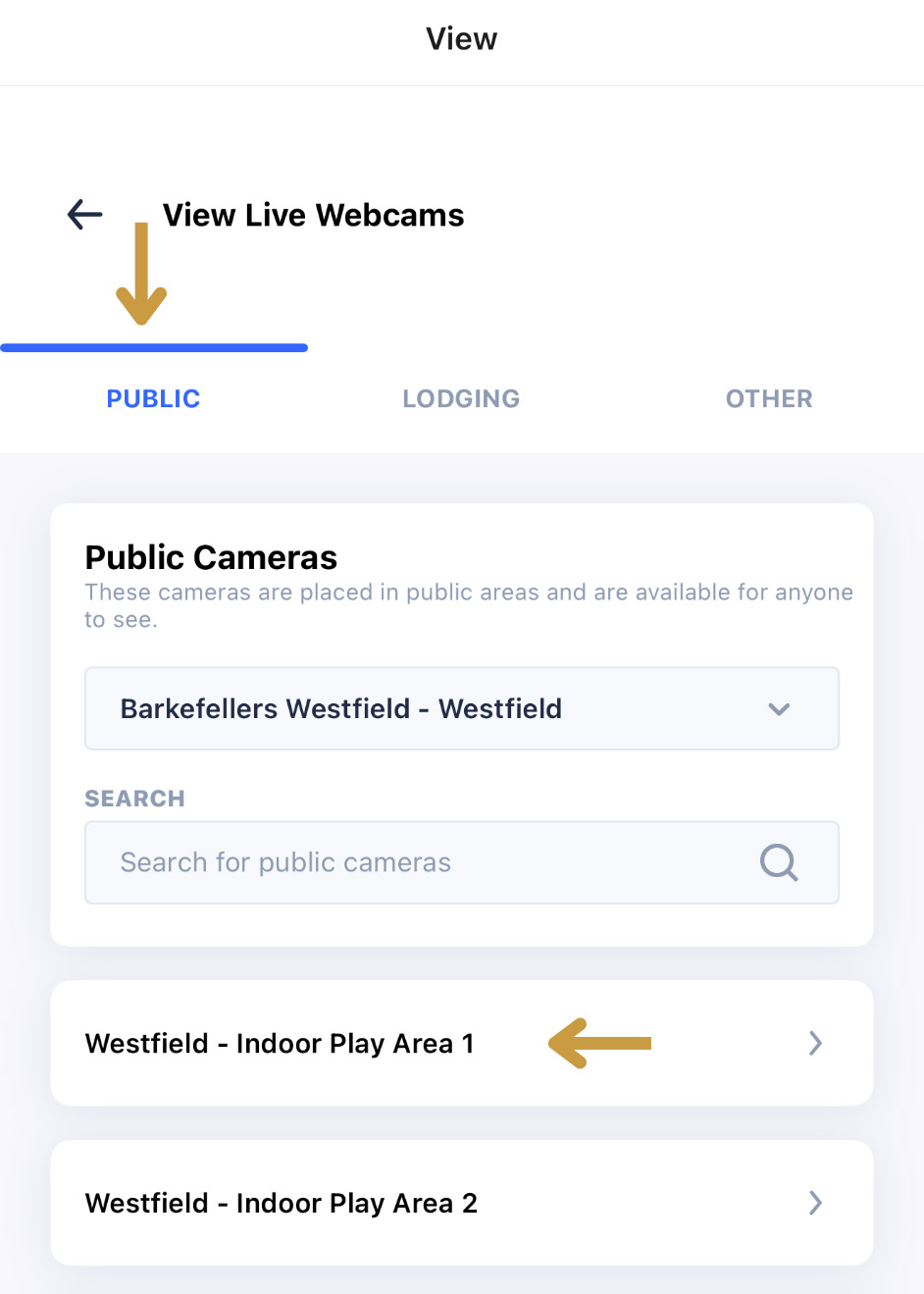Tap the search for public cameras field
Image resolution: width=924 pixels, height=1294 pixels.
click(432, 862)
